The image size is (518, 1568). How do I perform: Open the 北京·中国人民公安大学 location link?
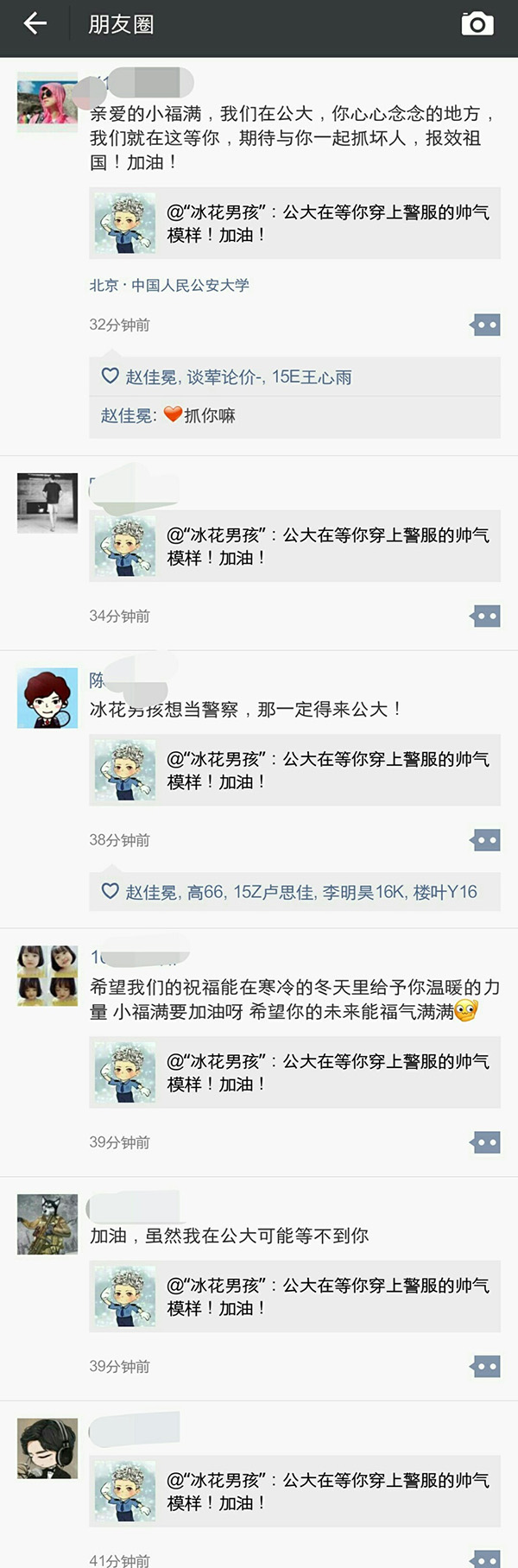169,285
